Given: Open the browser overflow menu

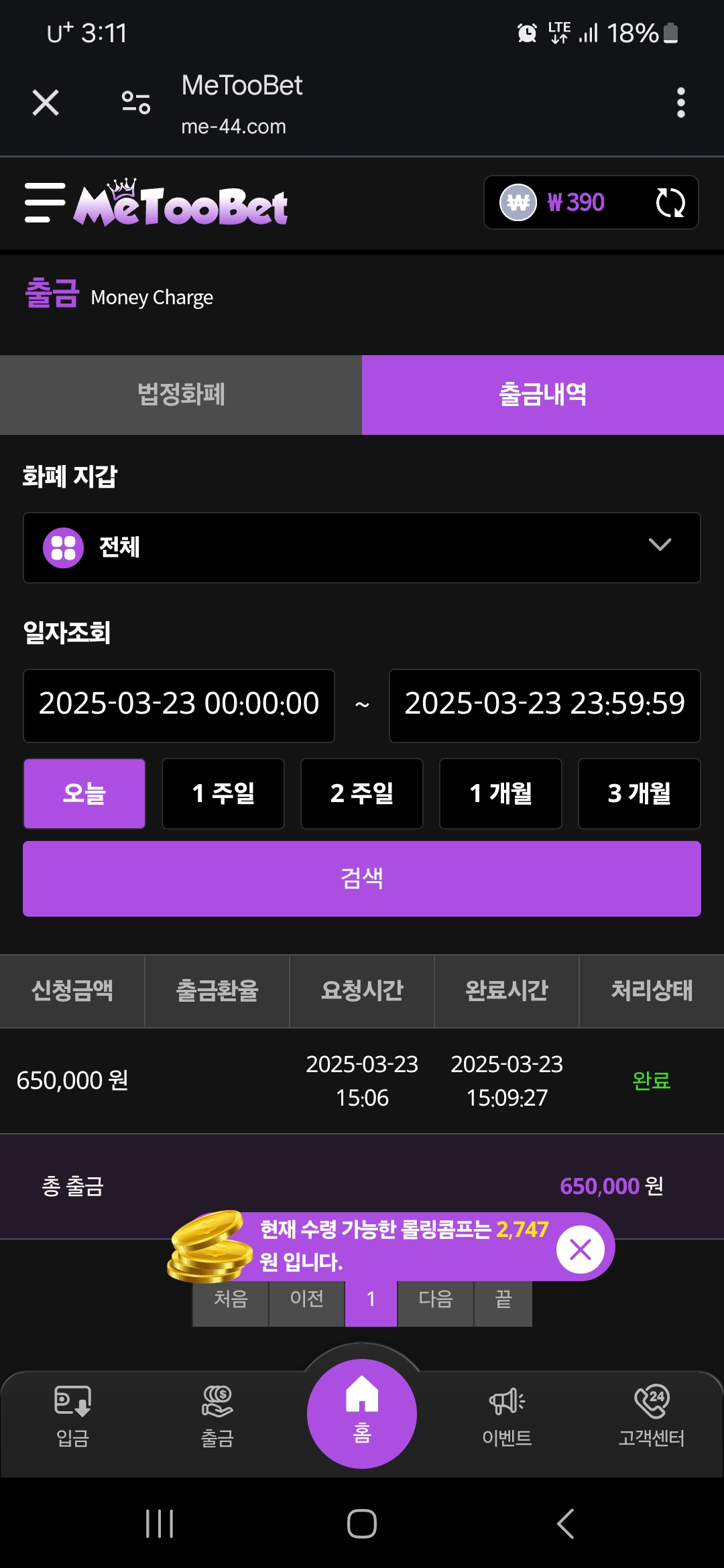Looking at the screenshot, I should tap(680, 103).
